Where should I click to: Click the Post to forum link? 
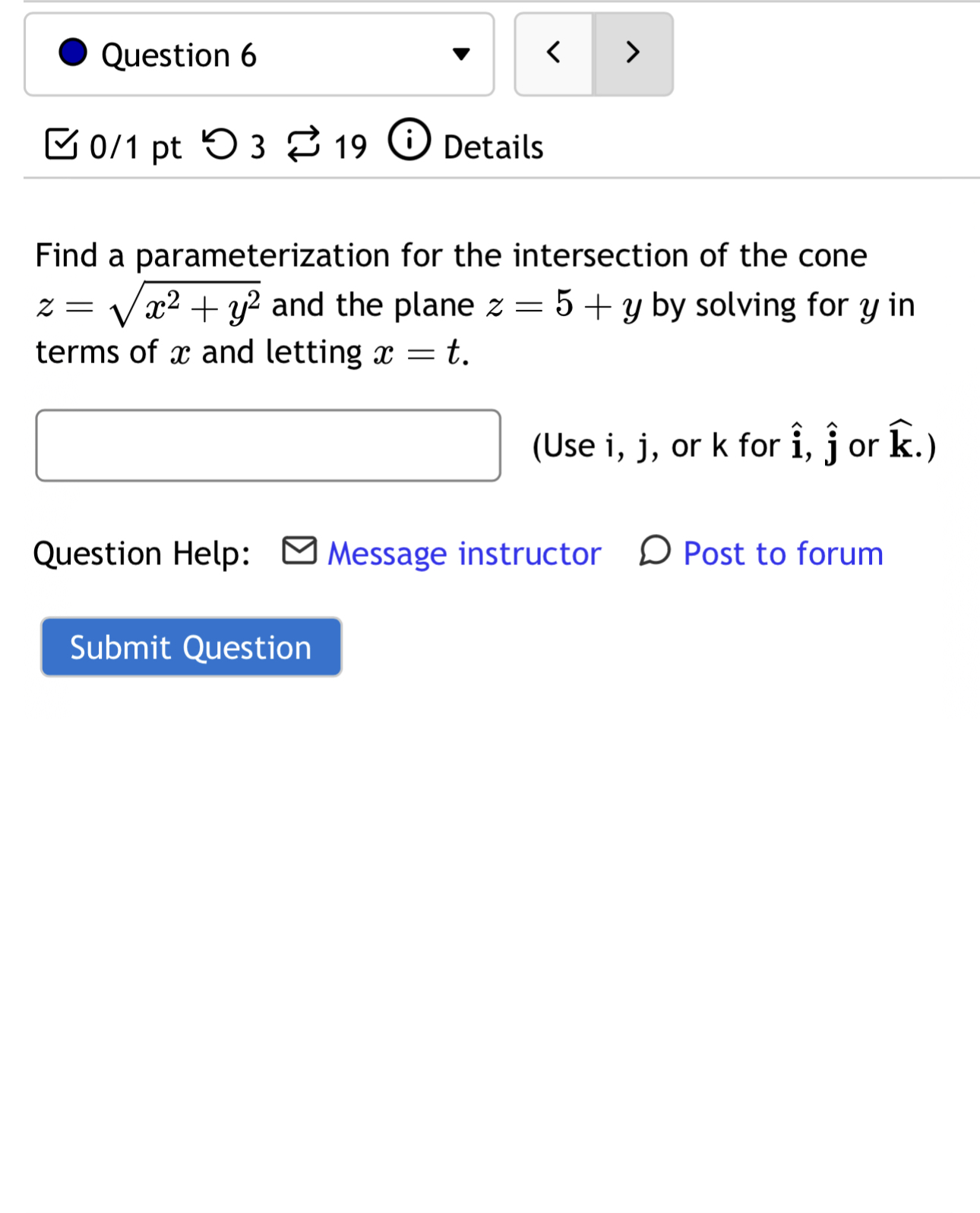[782, 554]
